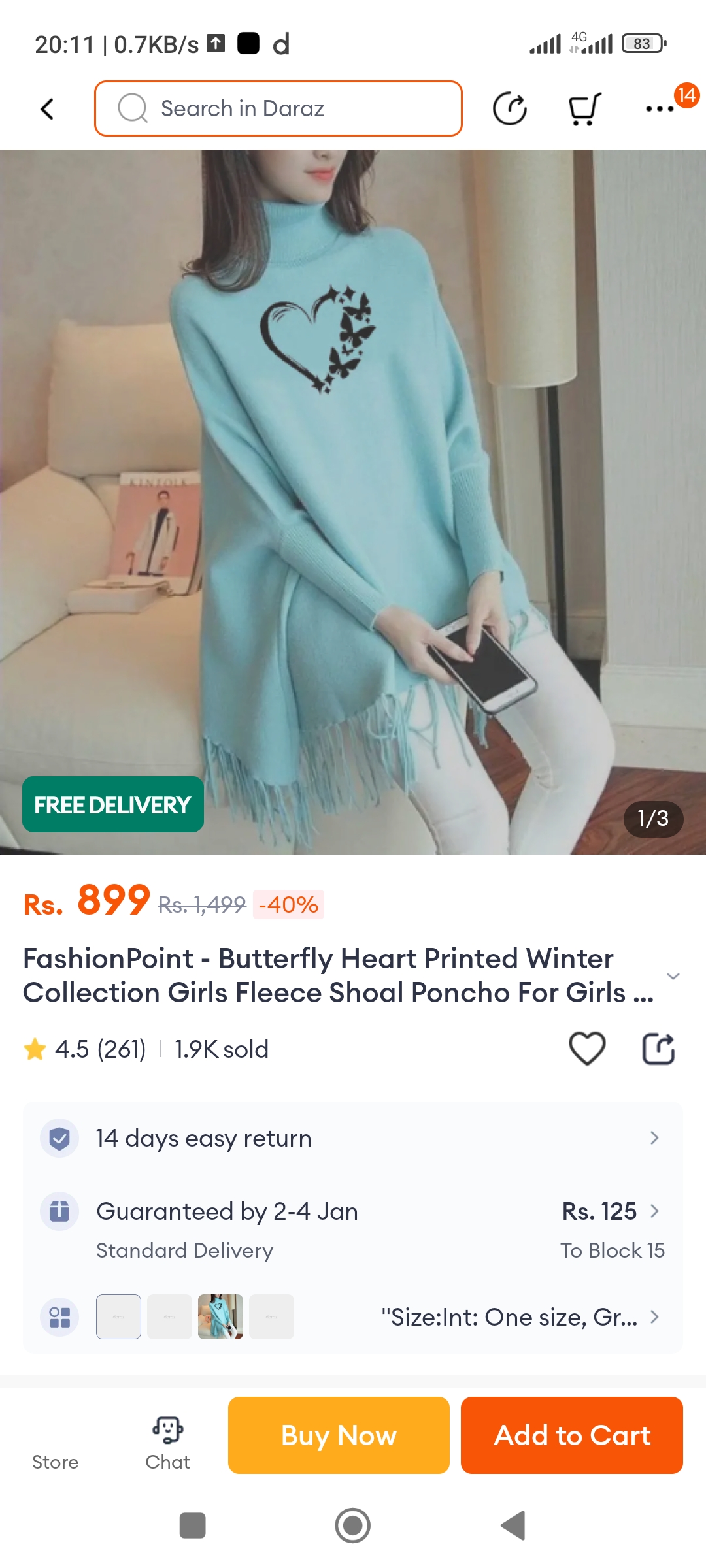Viewport: 706px width, 1568px height.
Task: Share this product
Action: click(x=658, y=1049)
